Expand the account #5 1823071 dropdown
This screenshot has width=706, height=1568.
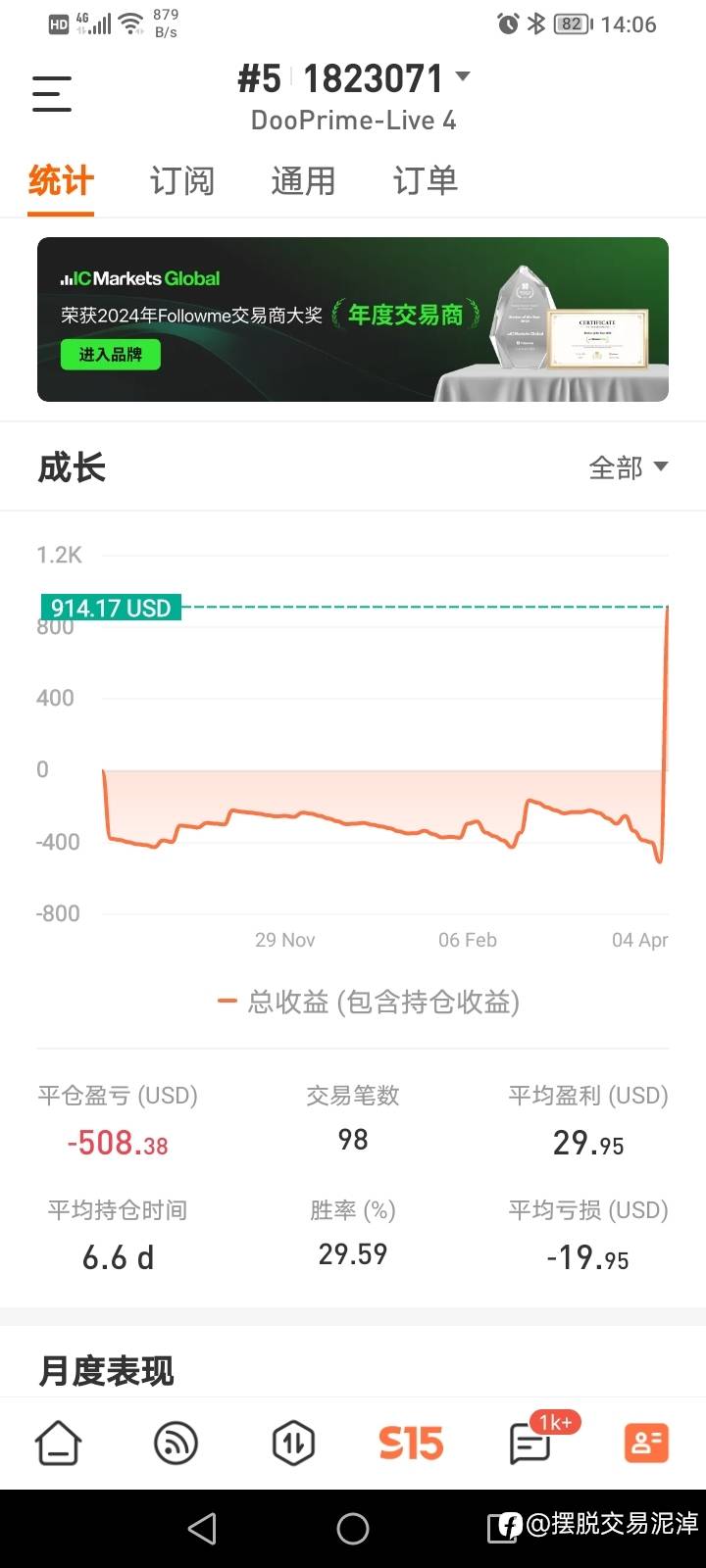pos(354,78)
